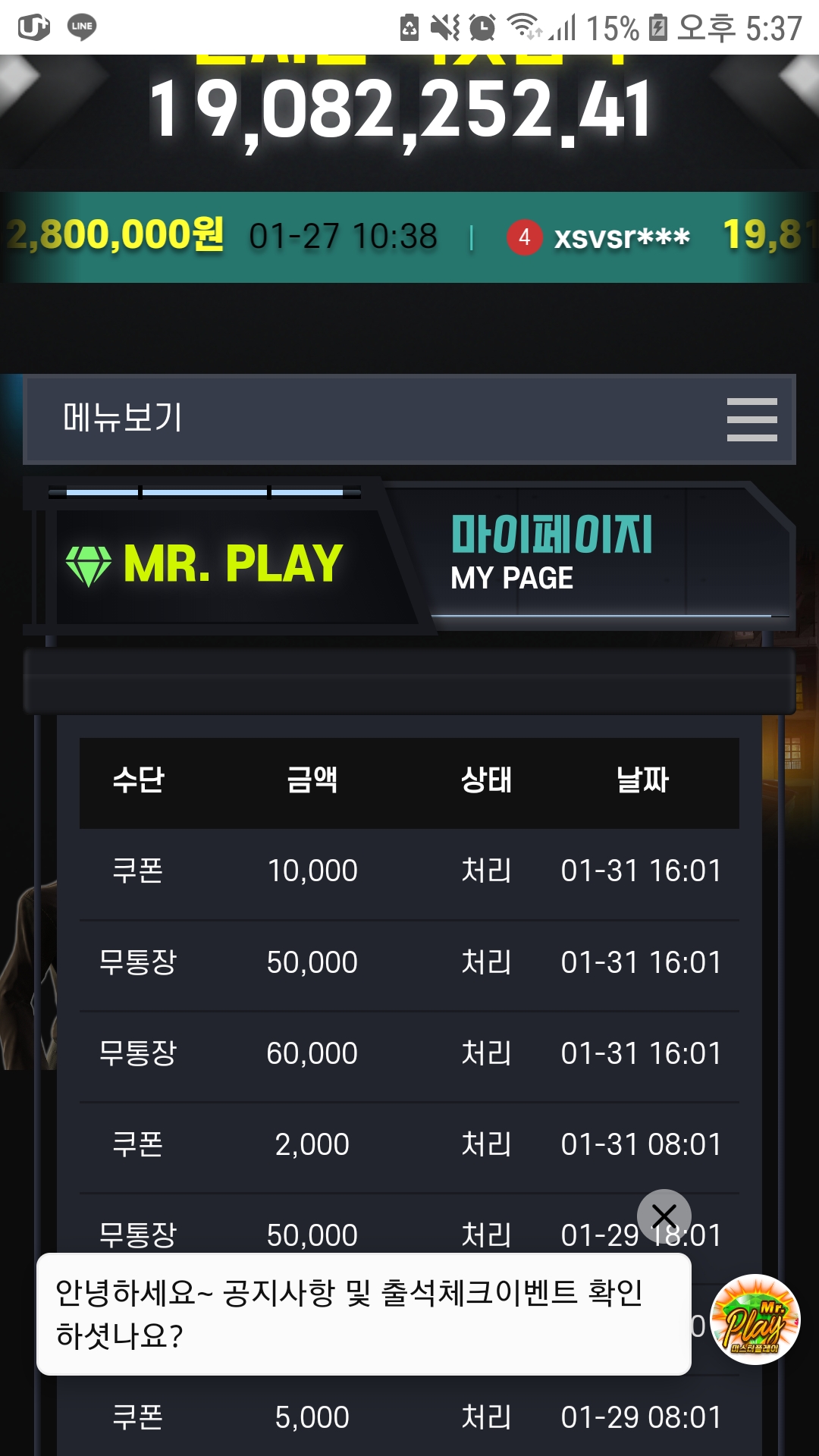Screen dimensions: 819x1456
Task: Open the 메뉴보기 hamburger menu
Action: 751,419
